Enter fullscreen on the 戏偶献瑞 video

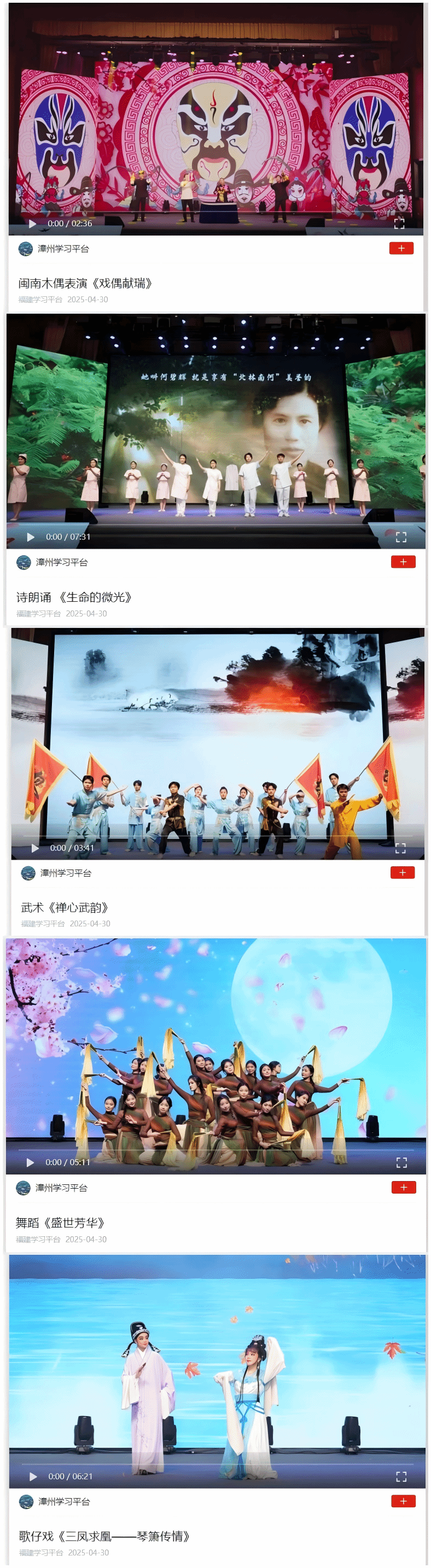pyautogui.click(x=399, y=224)
